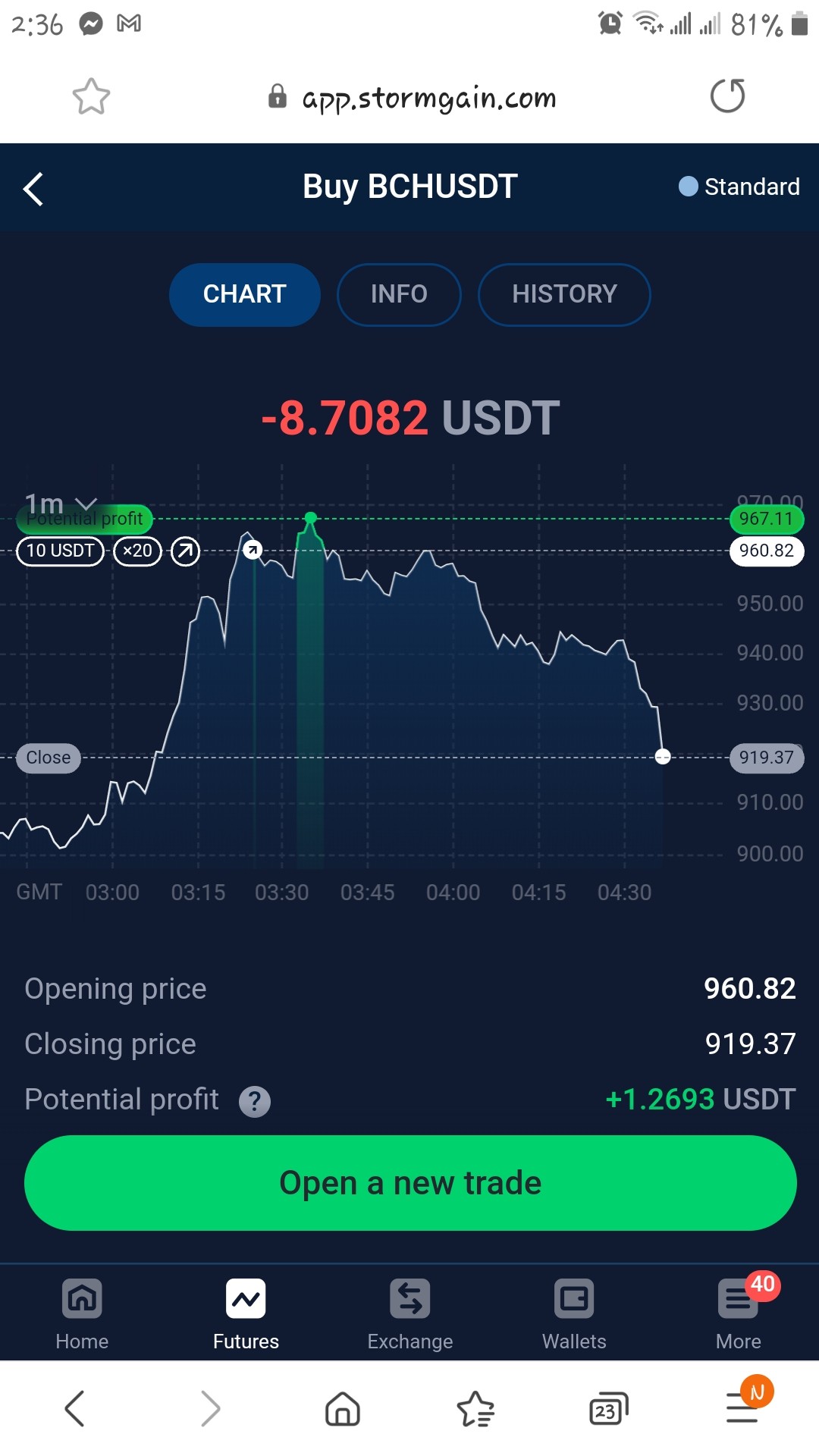Open the browser home page
Image resolution: width=819 pixels, height=1456 pixels.
pyautogui.click(x=343, y=1409)
